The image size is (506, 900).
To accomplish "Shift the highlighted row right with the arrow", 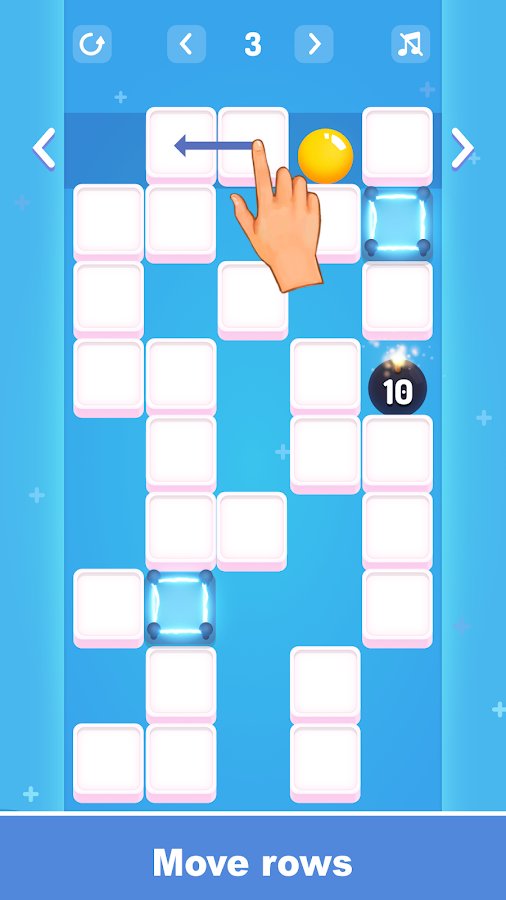I will [x=462, y=149].
